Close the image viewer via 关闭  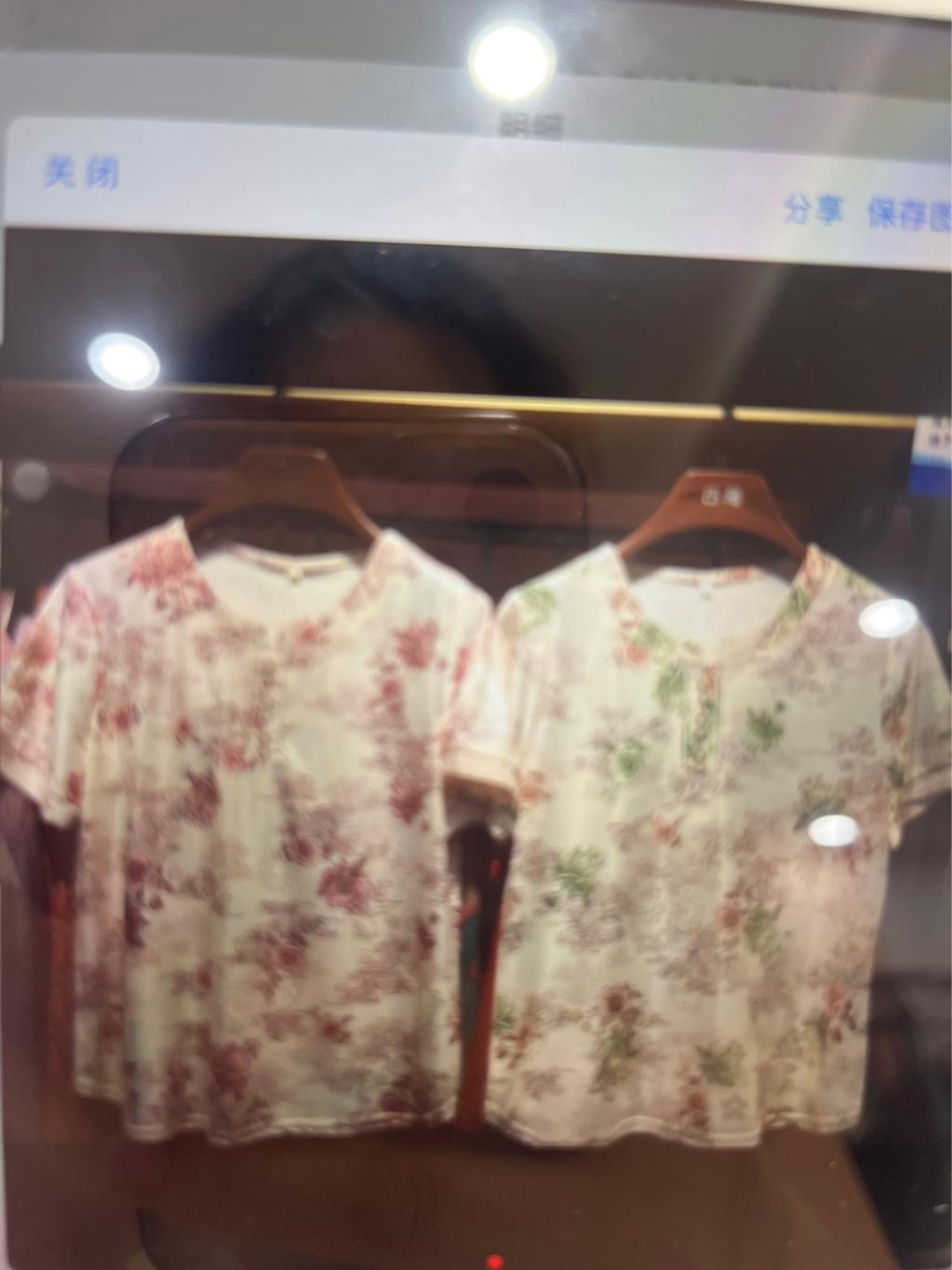[82, 173]
